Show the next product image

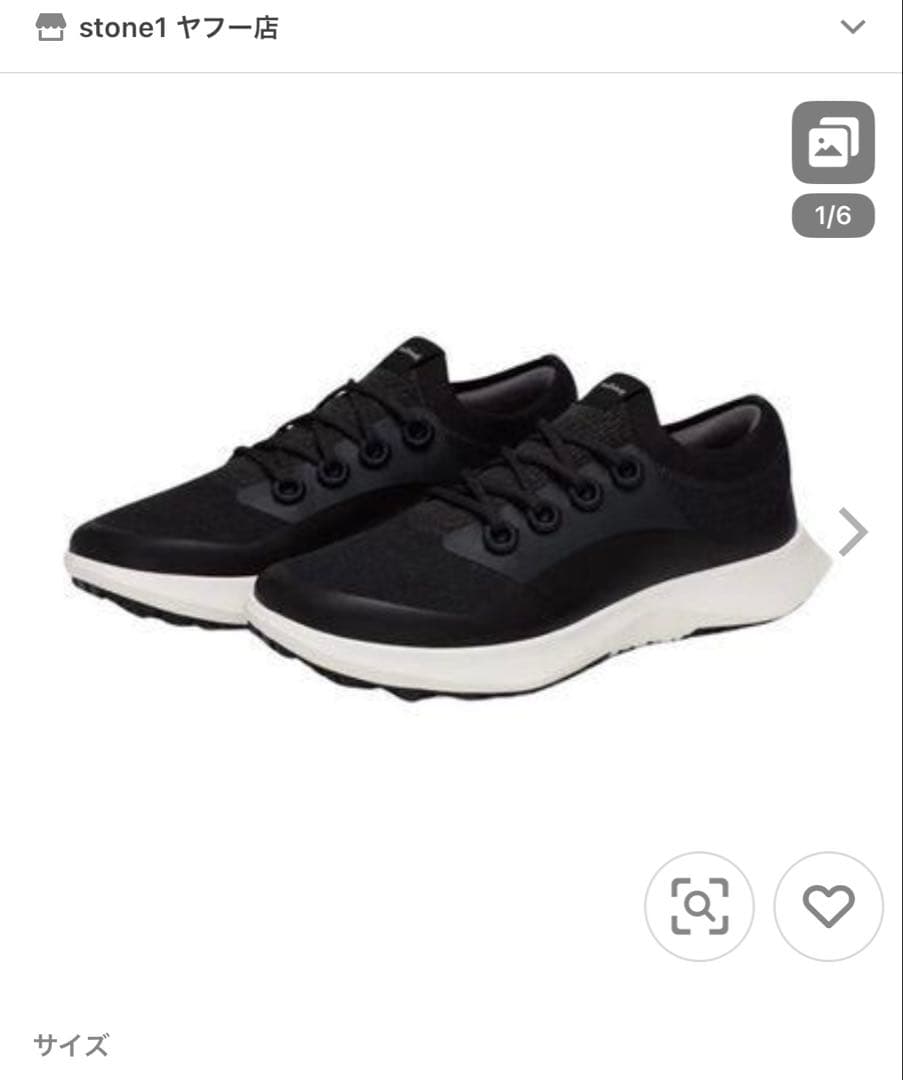coord(852,531)
